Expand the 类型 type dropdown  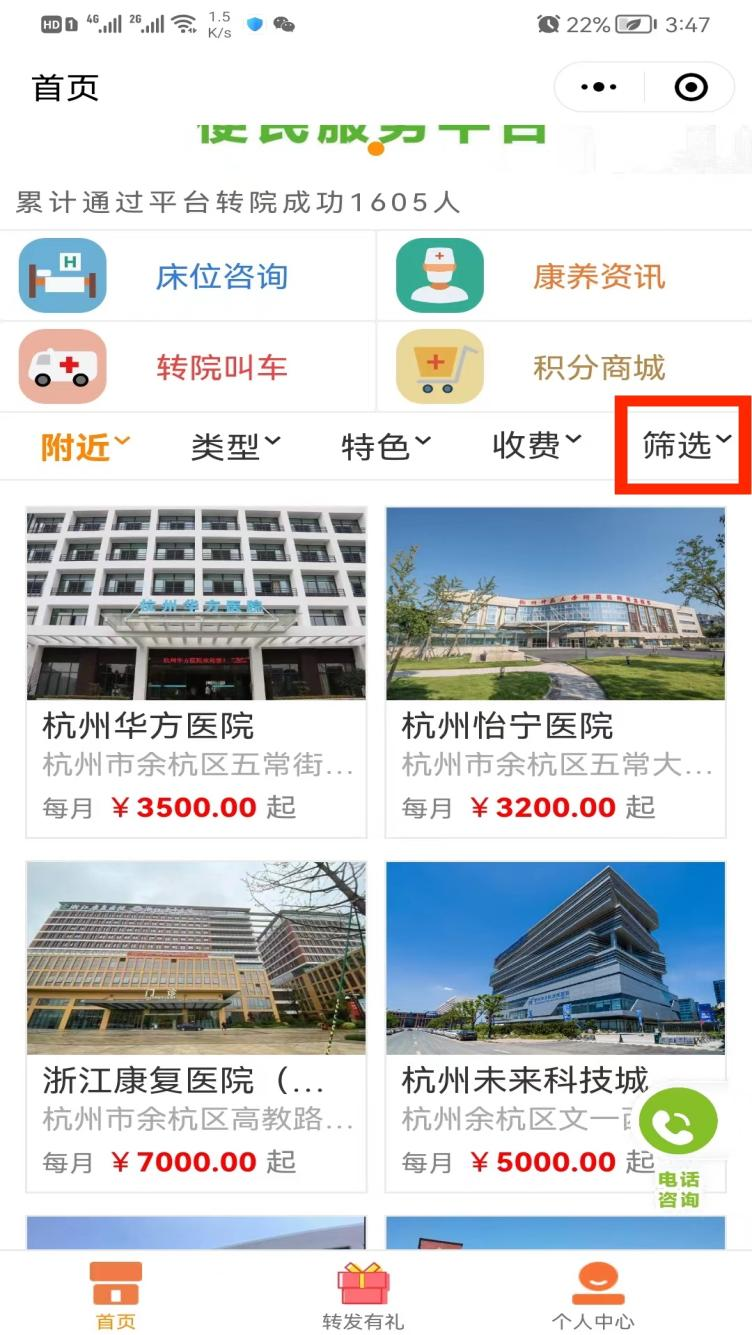[x=235, y=446]
